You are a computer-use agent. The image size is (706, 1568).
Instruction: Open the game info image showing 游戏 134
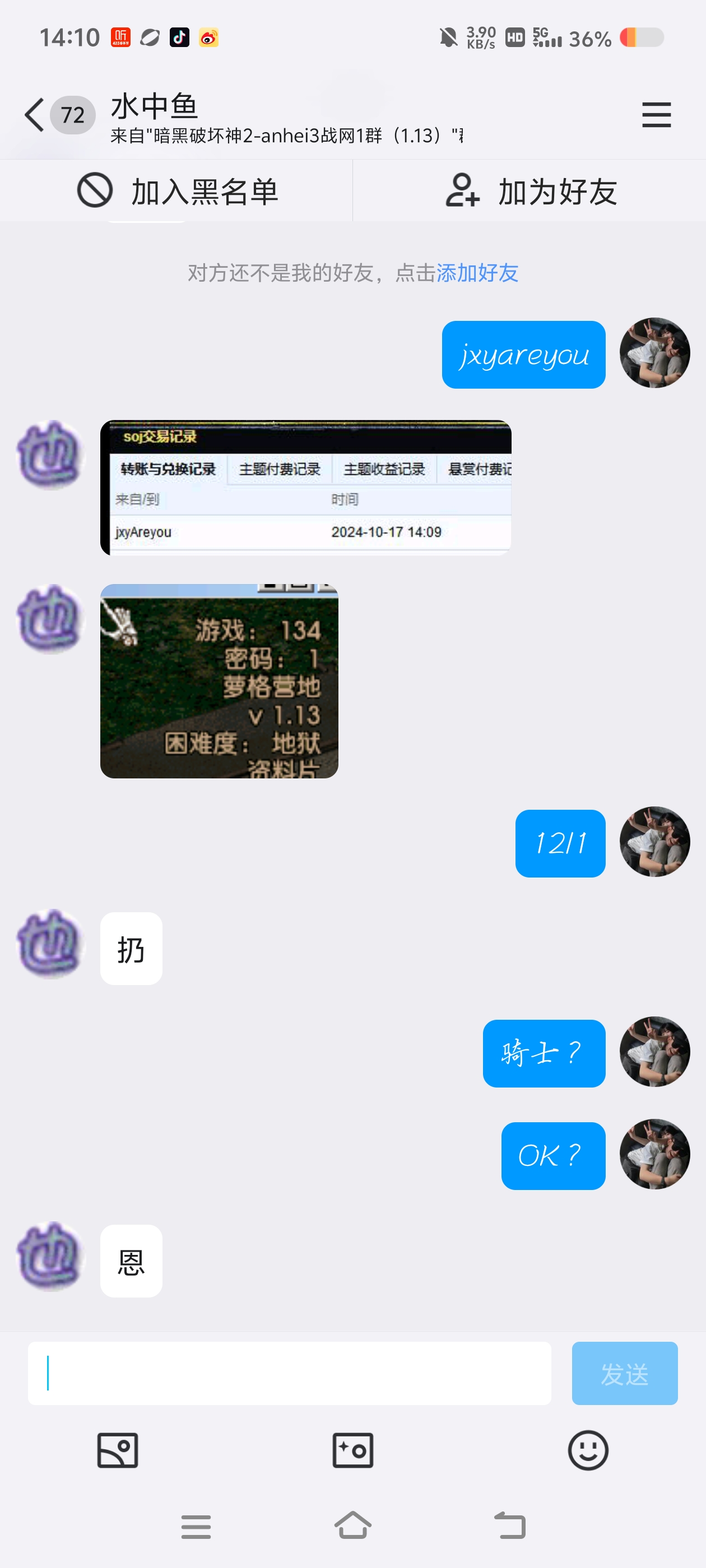tap(219, 680)
